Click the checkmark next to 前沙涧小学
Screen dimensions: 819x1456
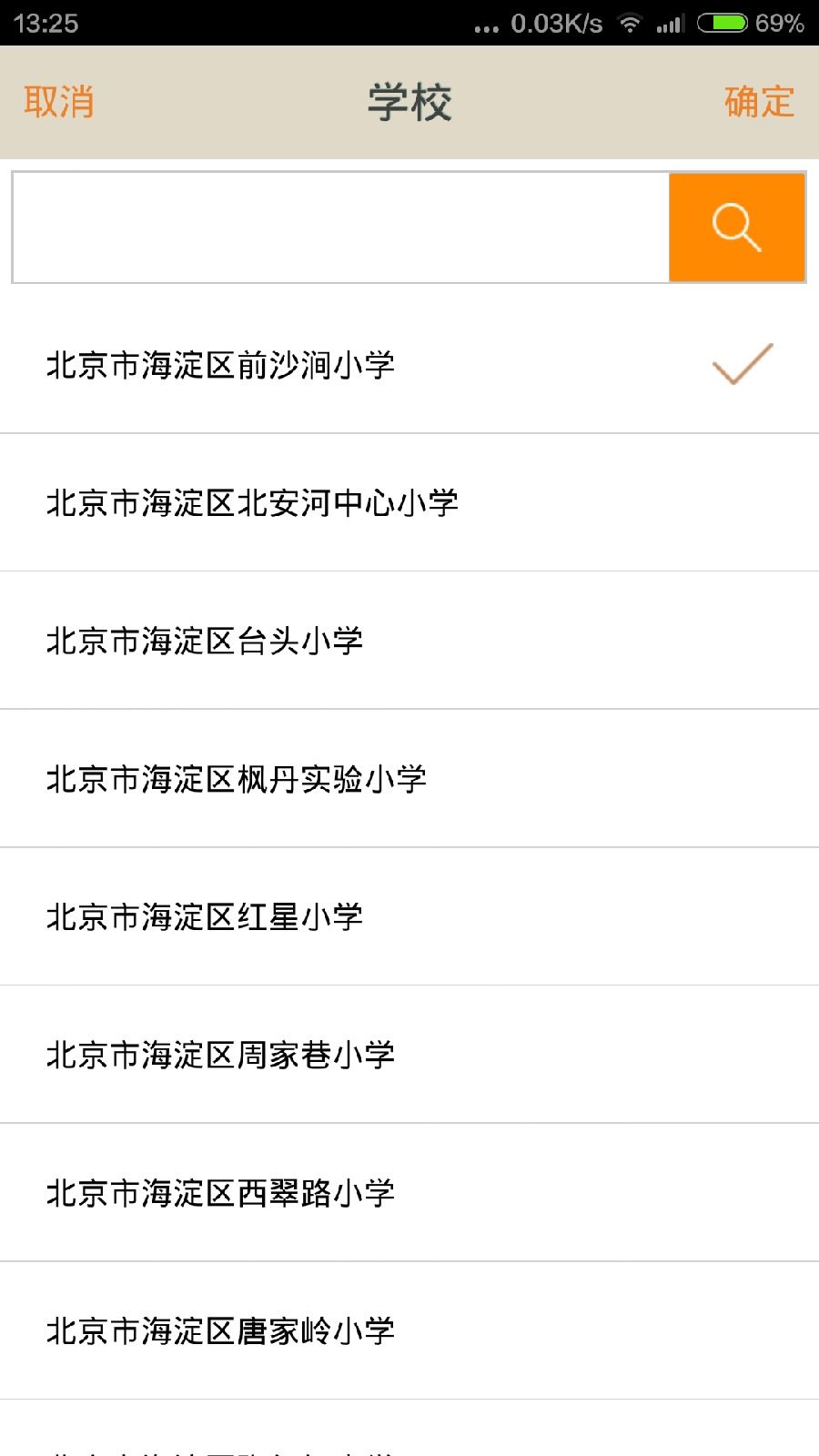coord(743,364)
